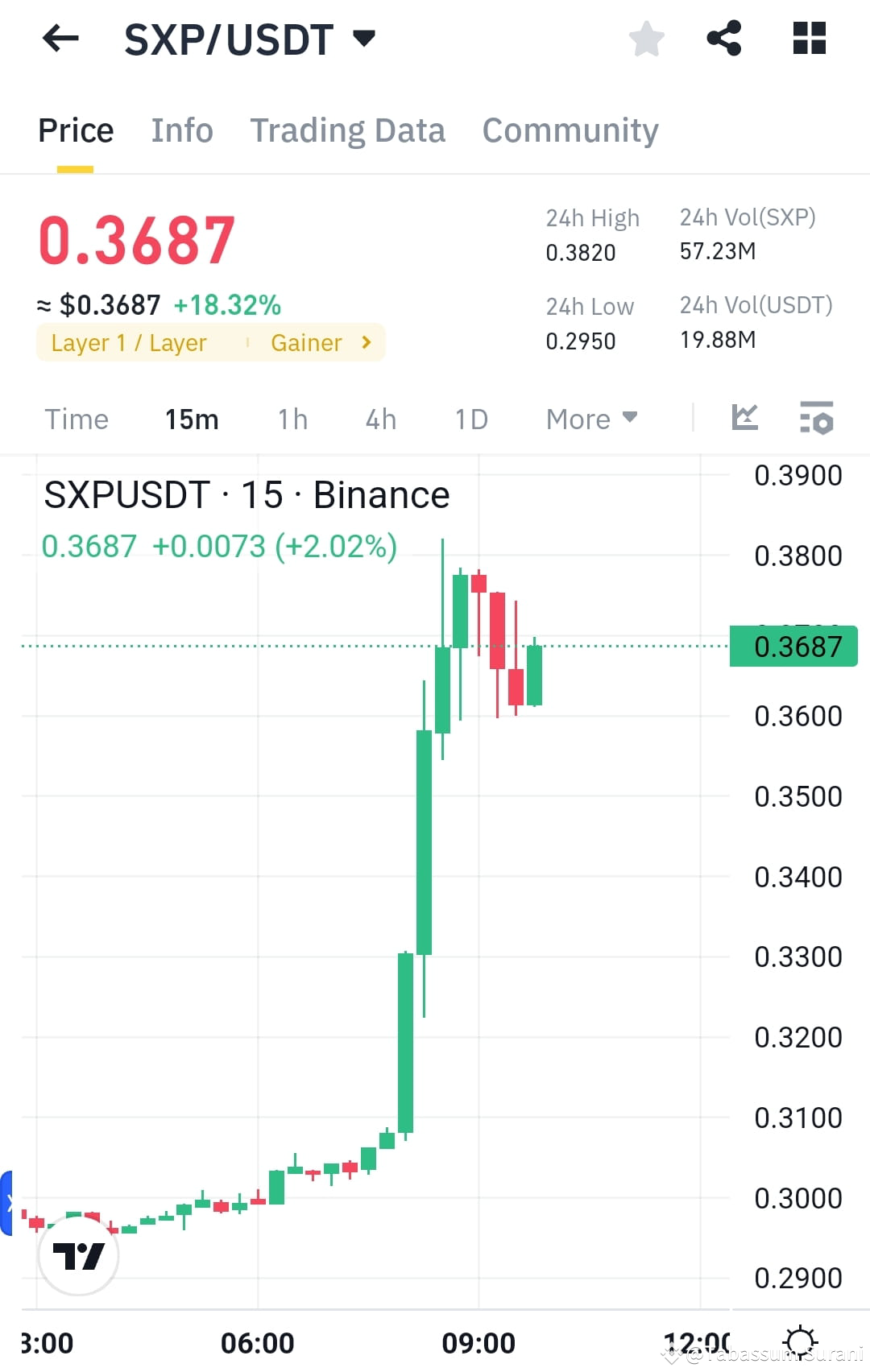Image resolution: width=870 pixels, height=1372 pixels.
Task: Switch interval to 1h
Action: [x=292, y=419]
